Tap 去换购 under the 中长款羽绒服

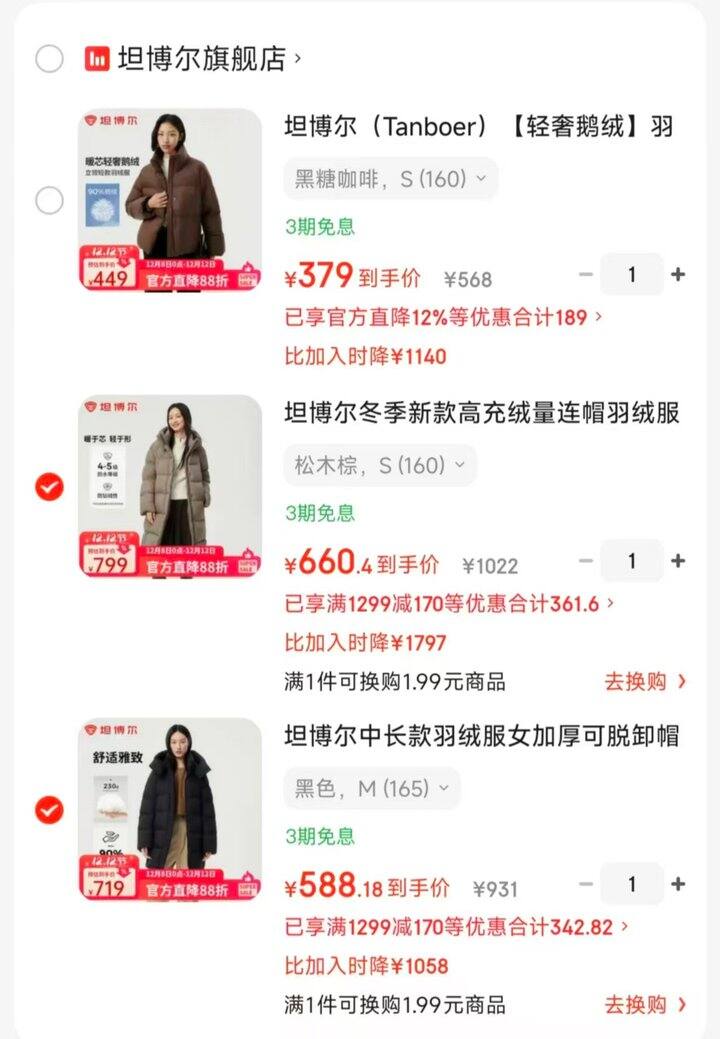click(x=645, y=1004)
